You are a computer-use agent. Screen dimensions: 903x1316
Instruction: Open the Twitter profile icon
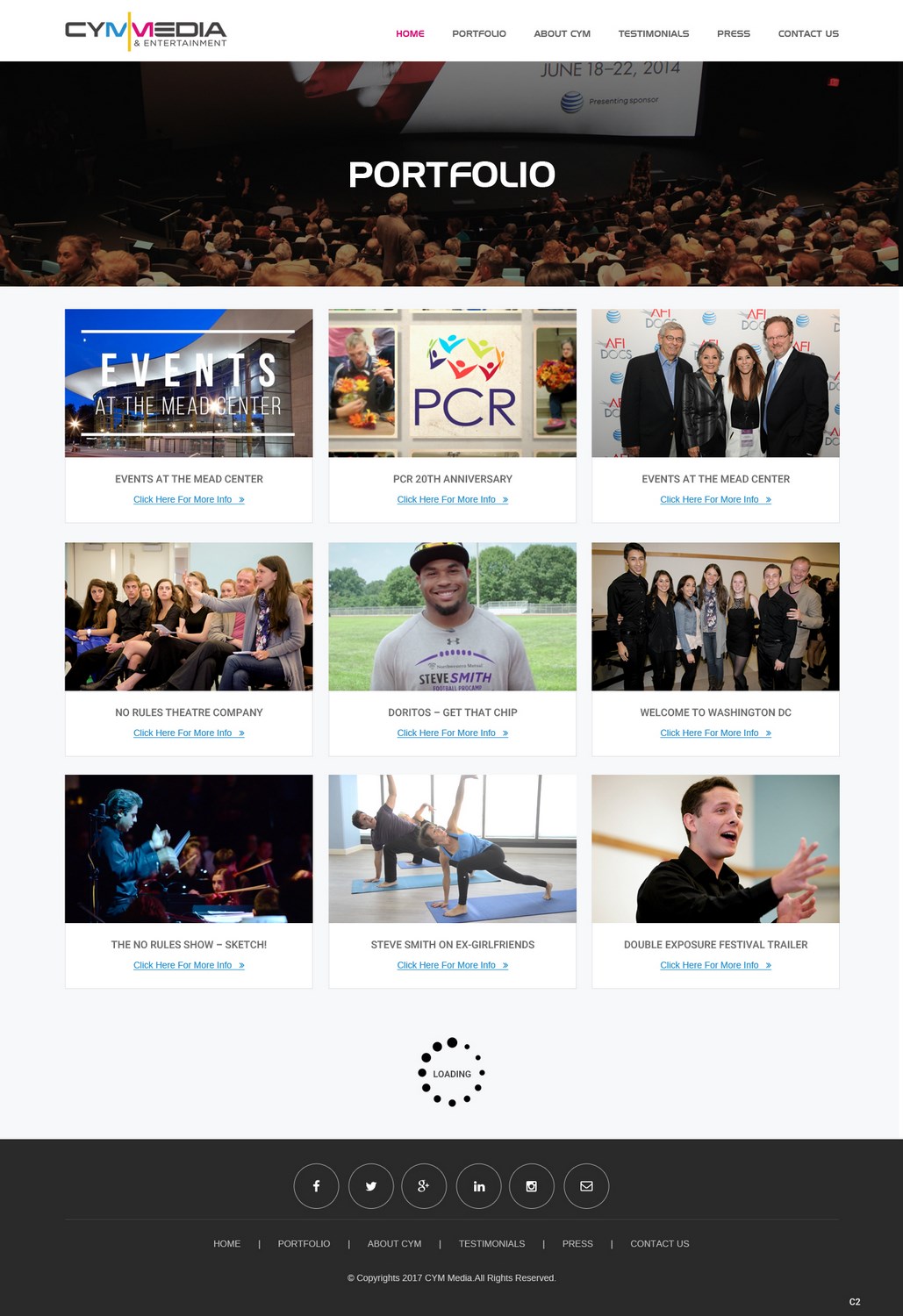pos(370,1186)
